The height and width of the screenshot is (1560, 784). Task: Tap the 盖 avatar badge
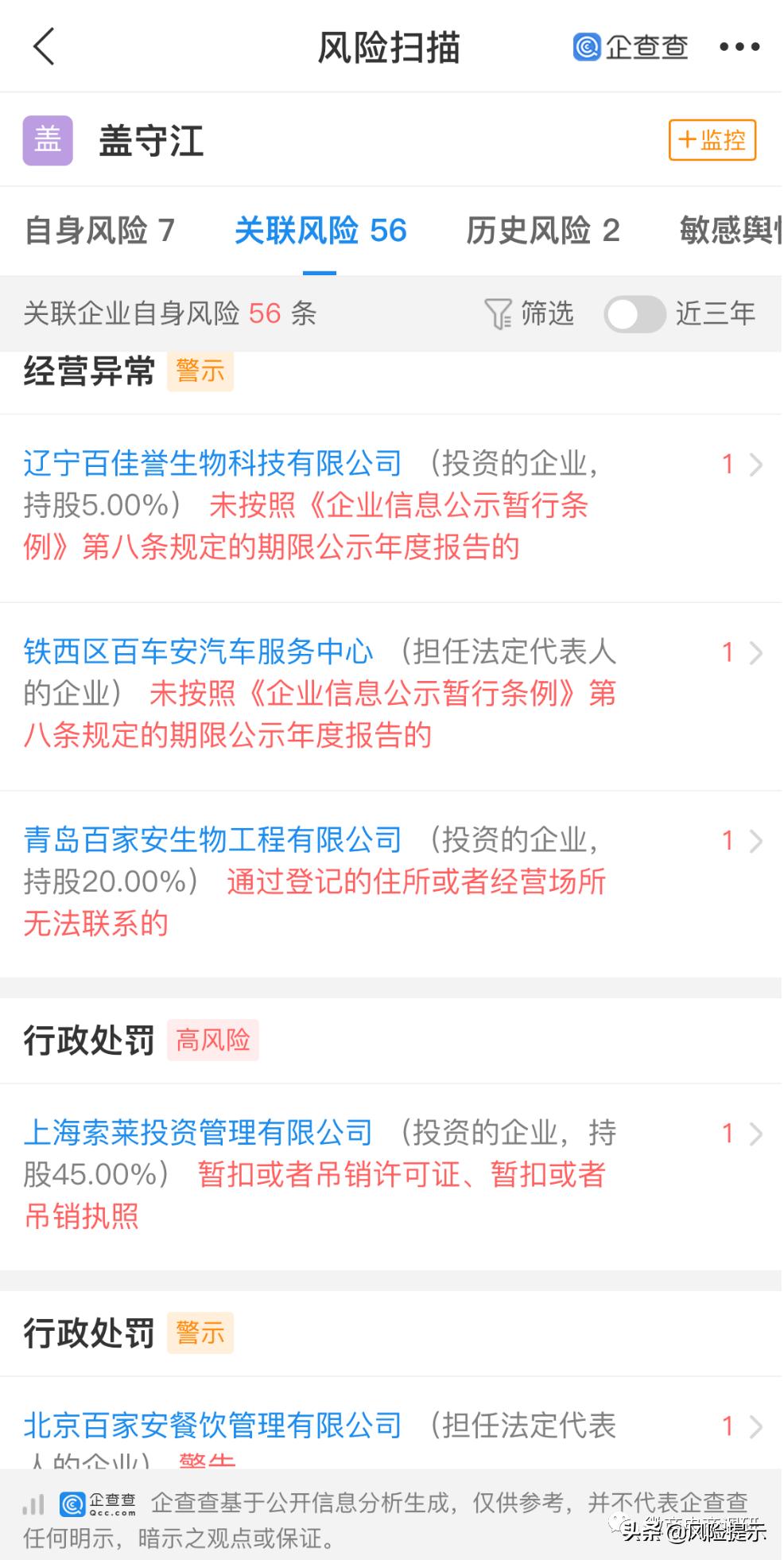click(x=48, y=140)
